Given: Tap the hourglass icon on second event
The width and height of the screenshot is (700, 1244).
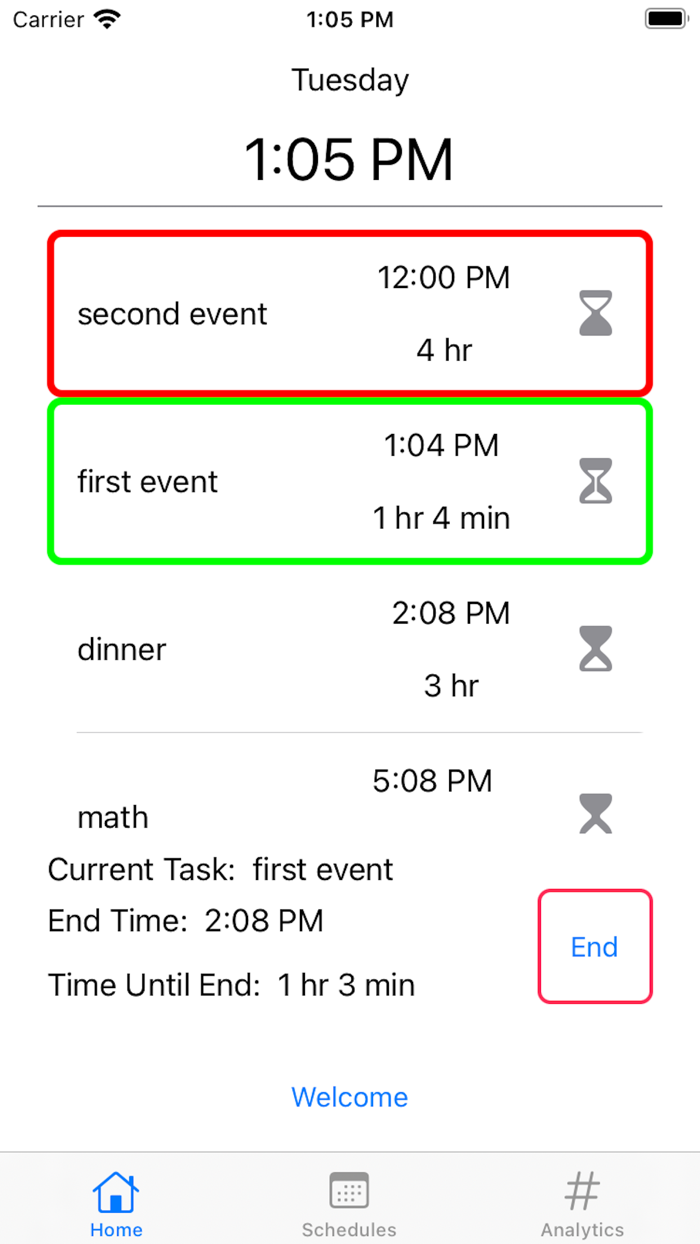Looking at the screenshot, I should pyautogui.click(x=596, y=313).
